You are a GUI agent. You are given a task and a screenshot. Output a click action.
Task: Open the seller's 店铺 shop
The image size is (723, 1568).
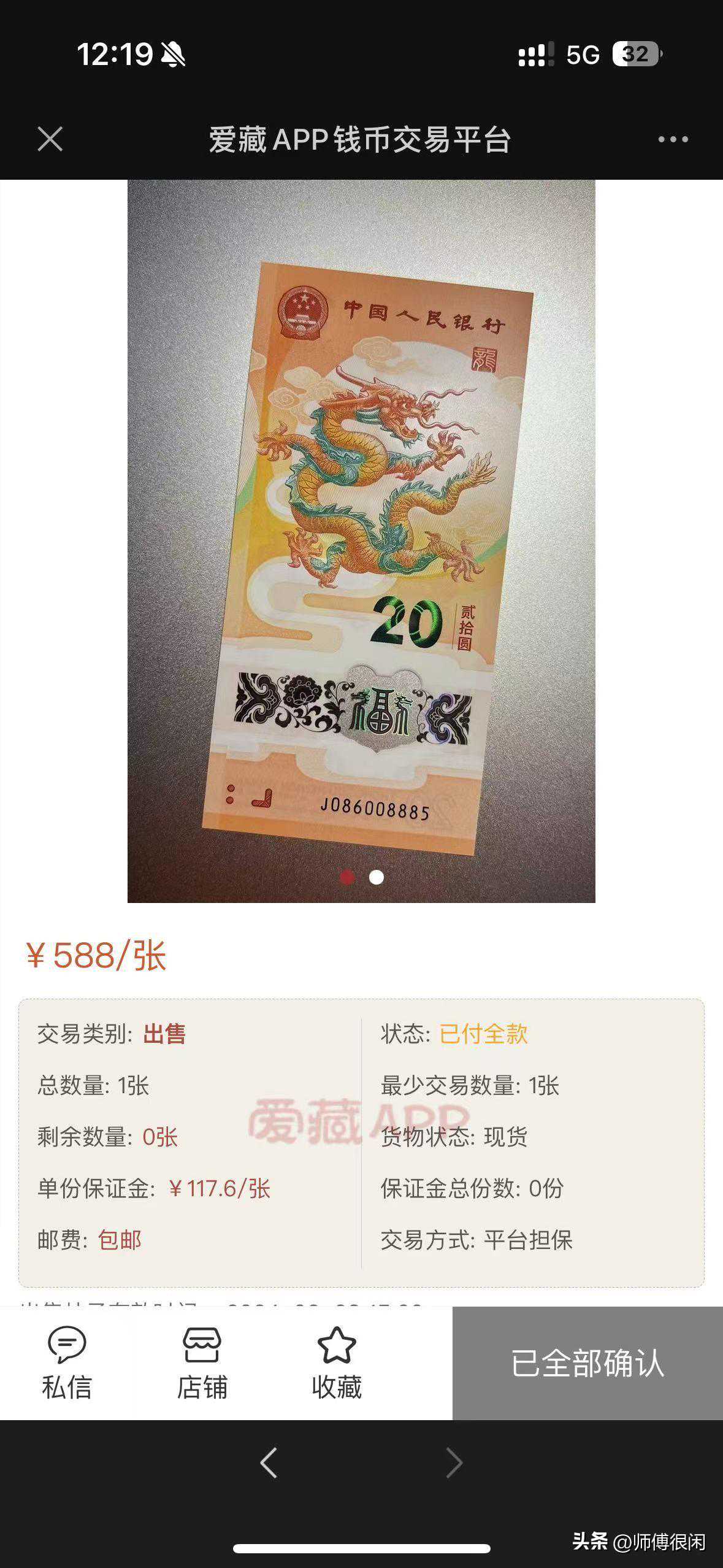point(202,1362)
